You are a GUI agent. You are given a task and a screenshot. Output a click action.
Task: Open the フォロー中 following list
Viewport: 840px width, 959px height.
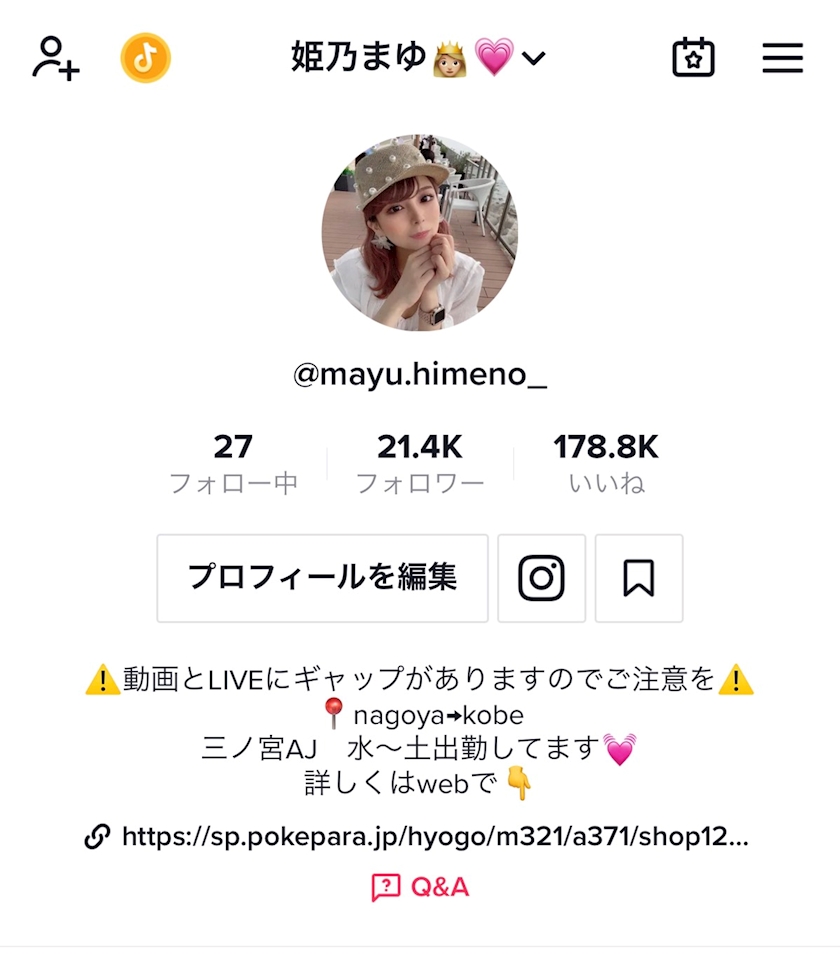pos(233,464)
